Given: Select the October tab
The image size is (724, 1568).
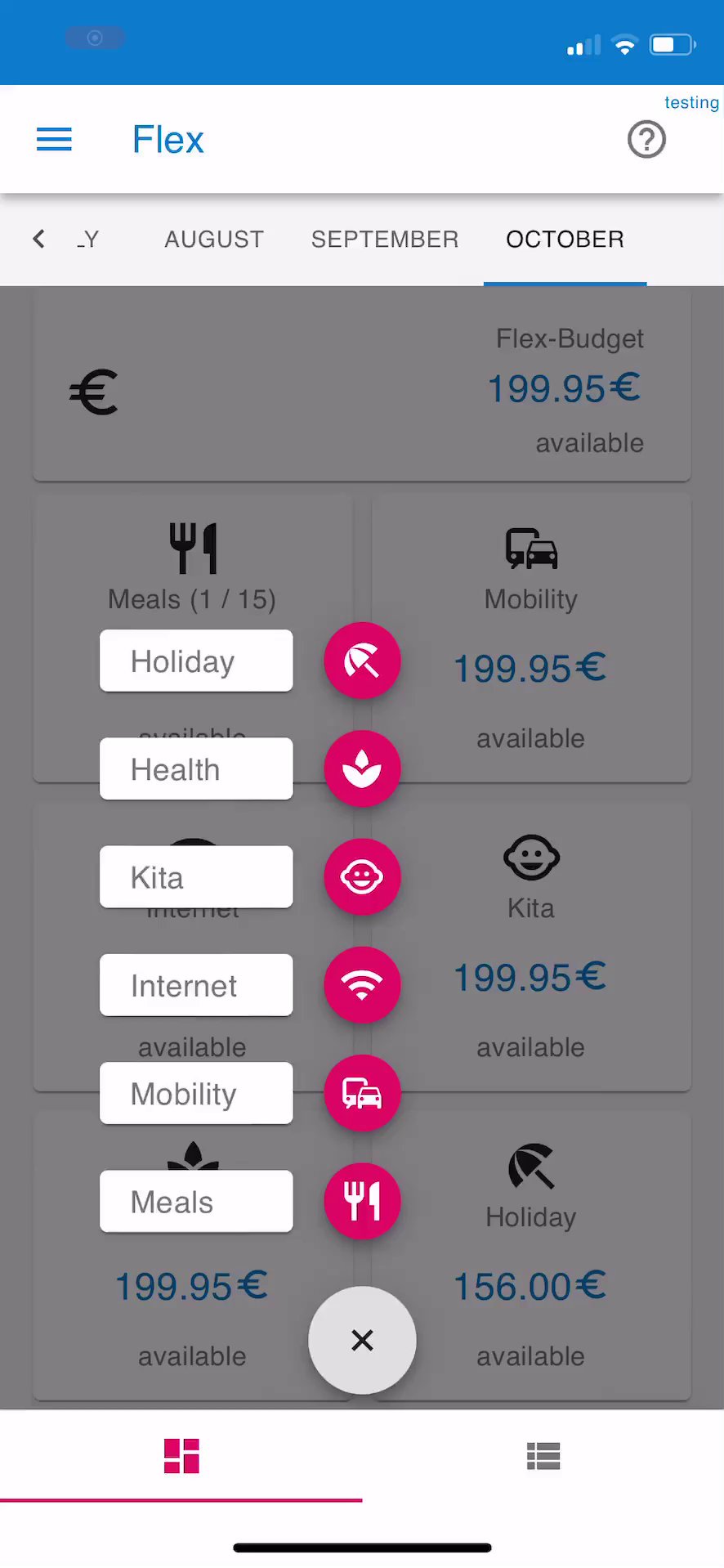Looking at the screenshot, I should (565, 239).
